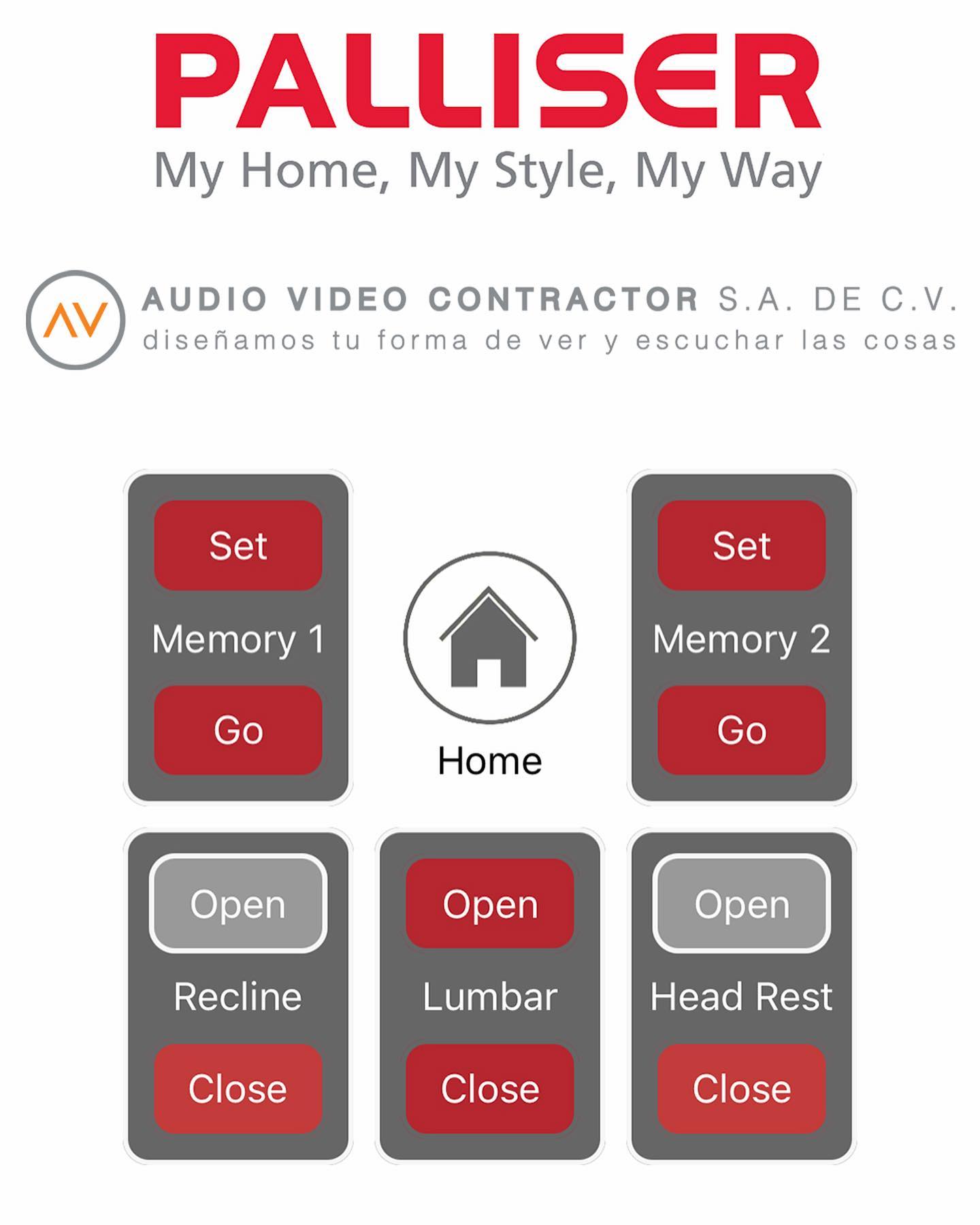Tap the Home position icon
This screenshot has height=1225, width=980.
click(489, 638)
